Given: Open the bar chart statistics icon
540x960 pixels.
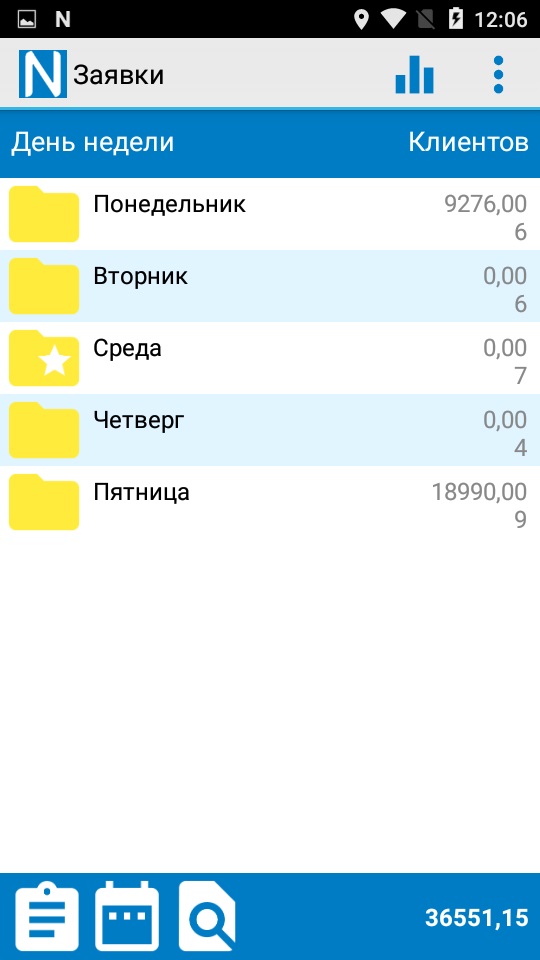Looking at the screenshot, I should pyautogui.click(x=414, y=75).
